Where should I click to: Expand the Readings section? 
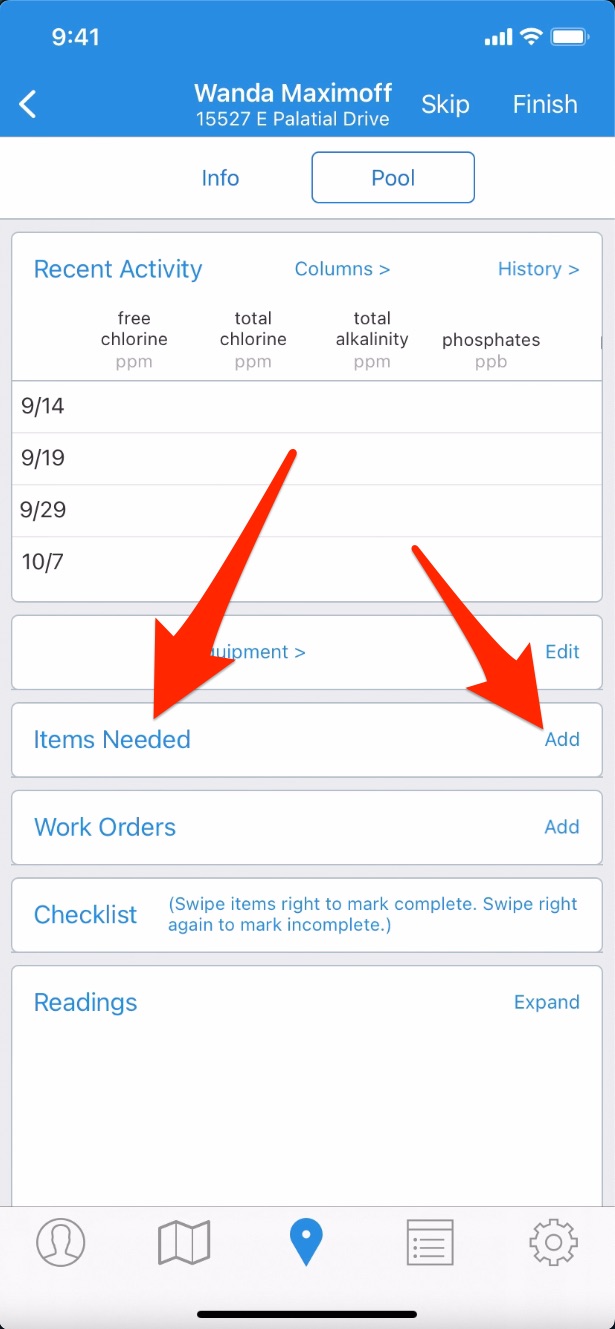point(546,1002)
